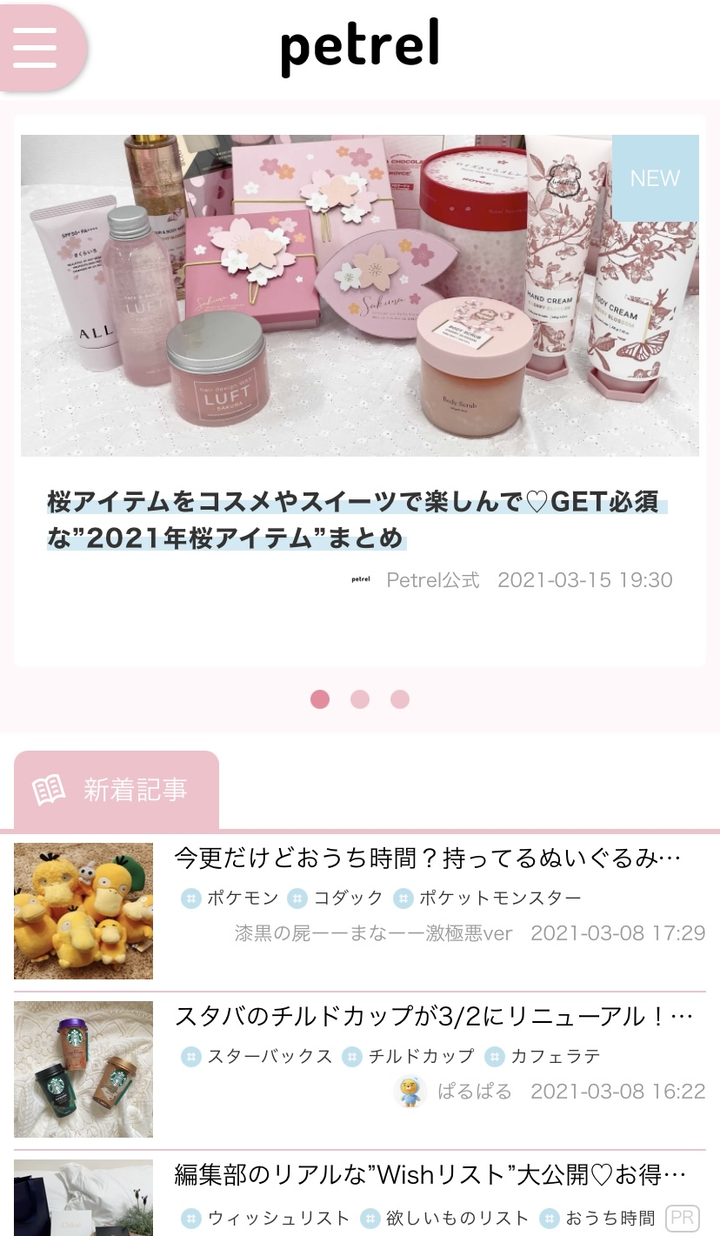Open the hamburger menu
Viewport: 720px width, 1236px height.
click(36, 47)
